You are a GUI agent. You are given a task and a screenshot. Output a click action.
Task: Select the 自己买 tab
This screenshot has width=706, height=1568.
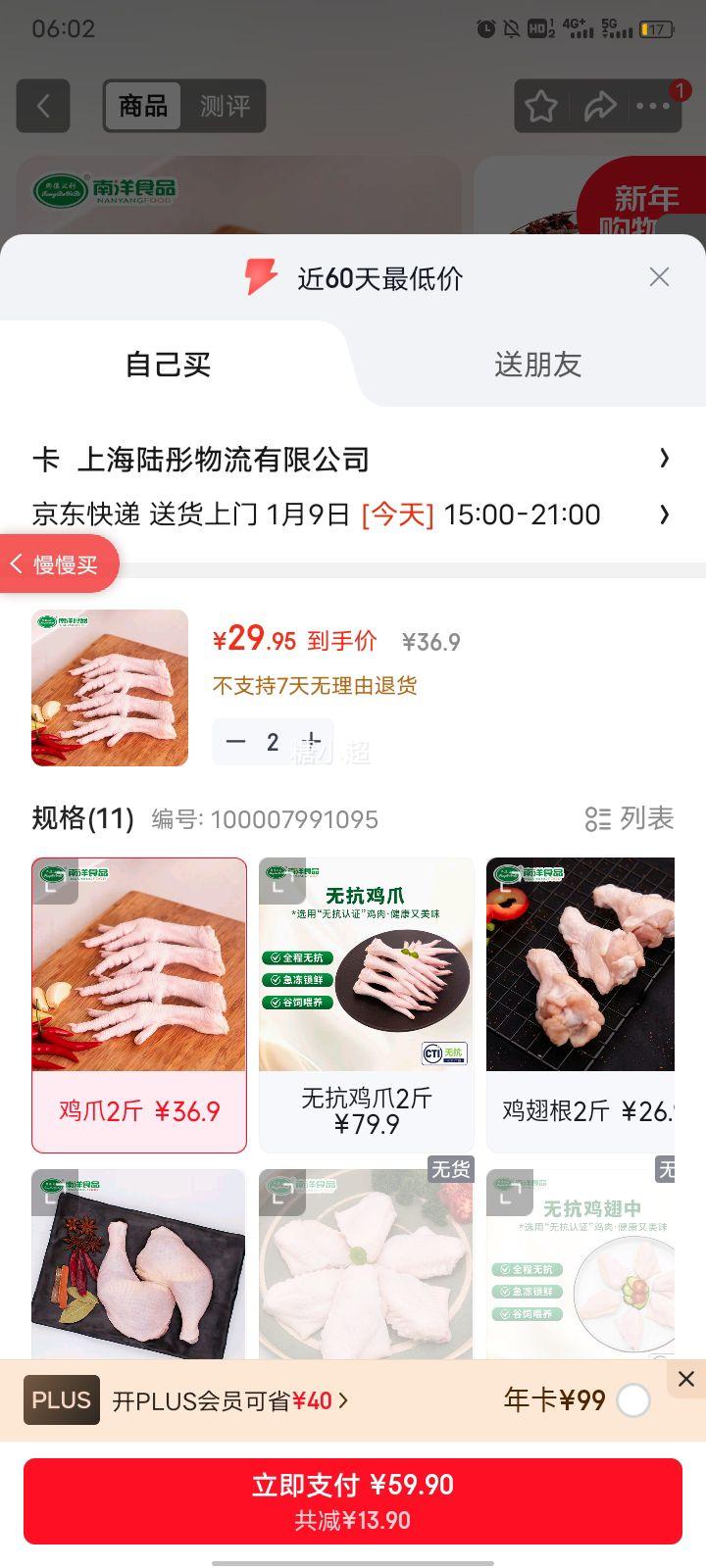(x=168, y=365)
